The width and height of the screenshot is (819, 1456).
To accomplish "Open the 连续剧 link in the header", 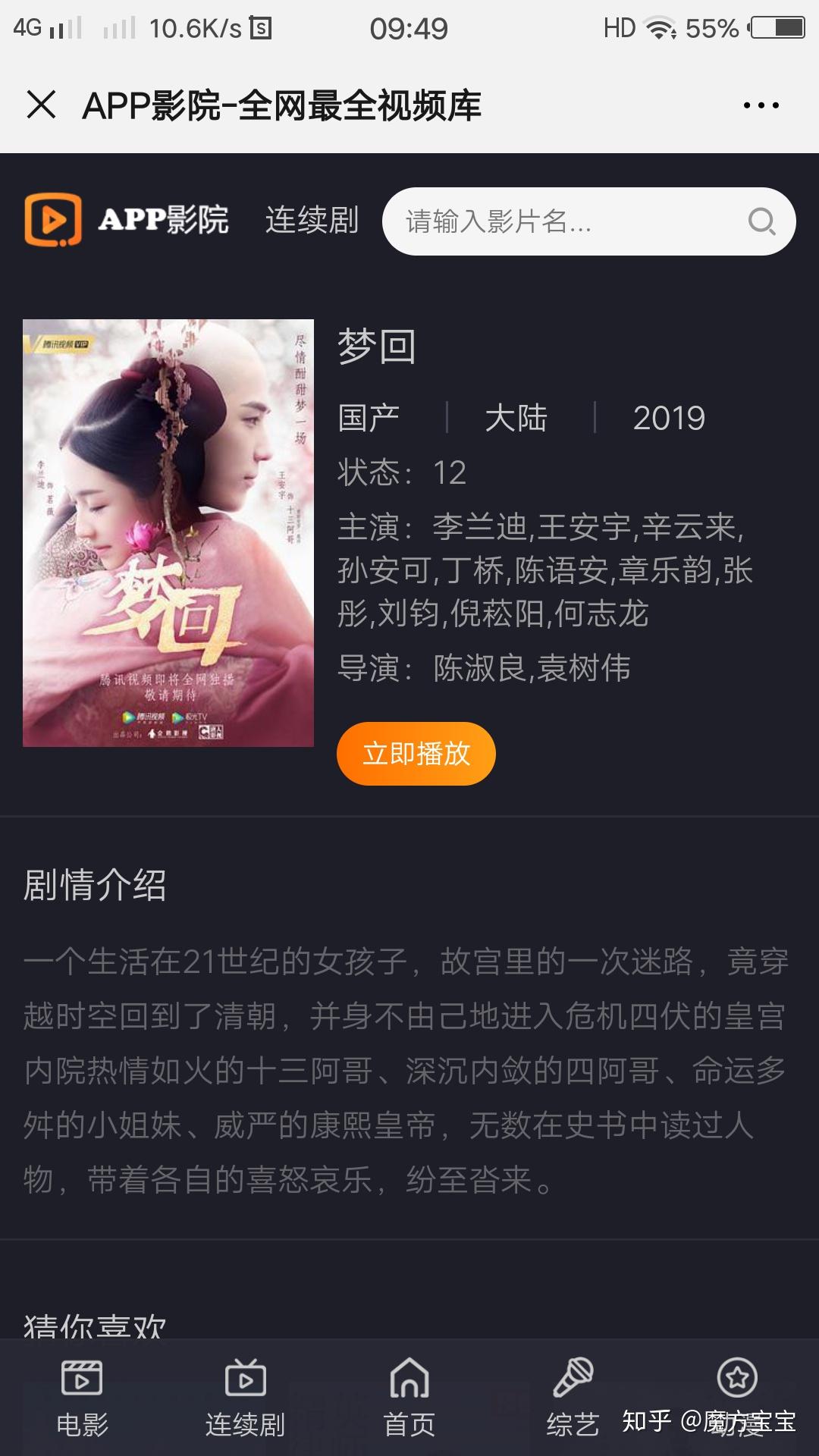I will click(312, 220).
